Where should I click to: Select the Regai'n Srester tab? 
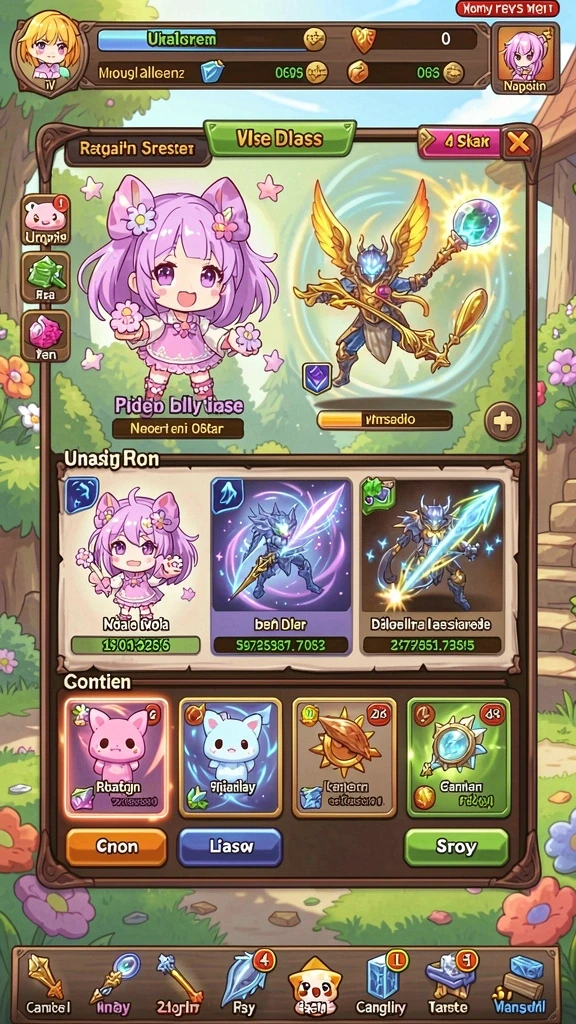tap(136, 149)
